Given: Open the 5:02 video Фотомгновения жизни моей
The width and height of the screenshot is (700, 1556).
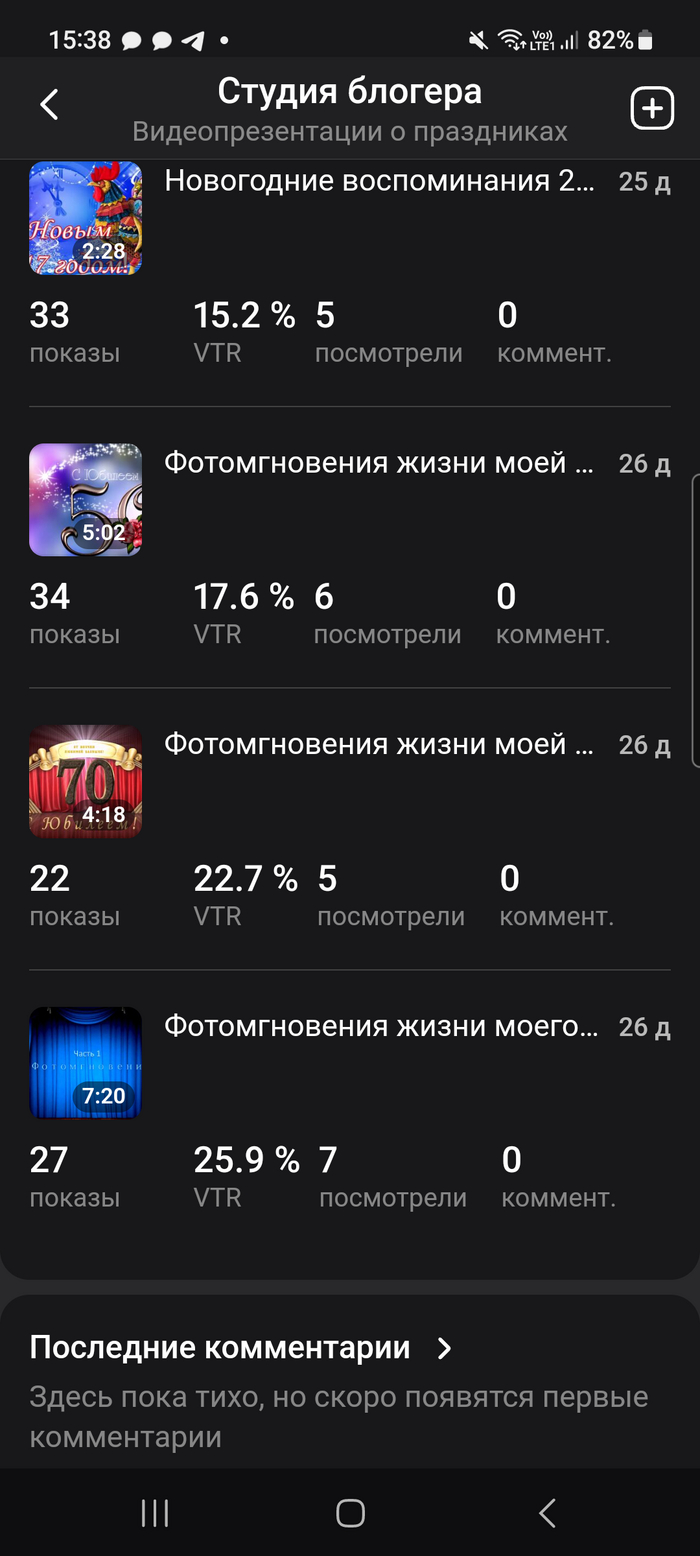Looking at the screenshot, I should 380,464.
